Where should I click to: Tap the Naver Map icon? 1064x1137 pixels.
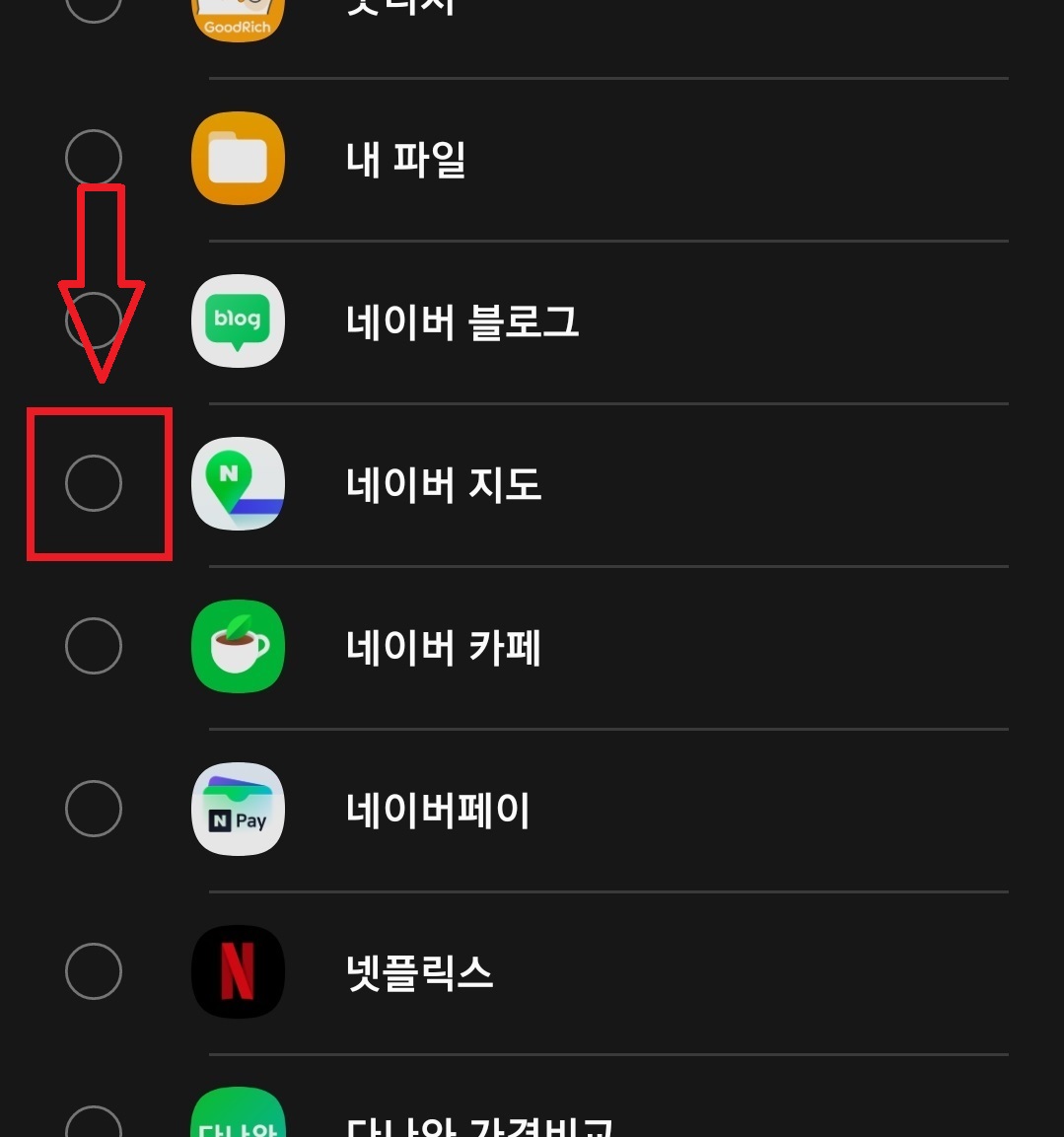238,483
